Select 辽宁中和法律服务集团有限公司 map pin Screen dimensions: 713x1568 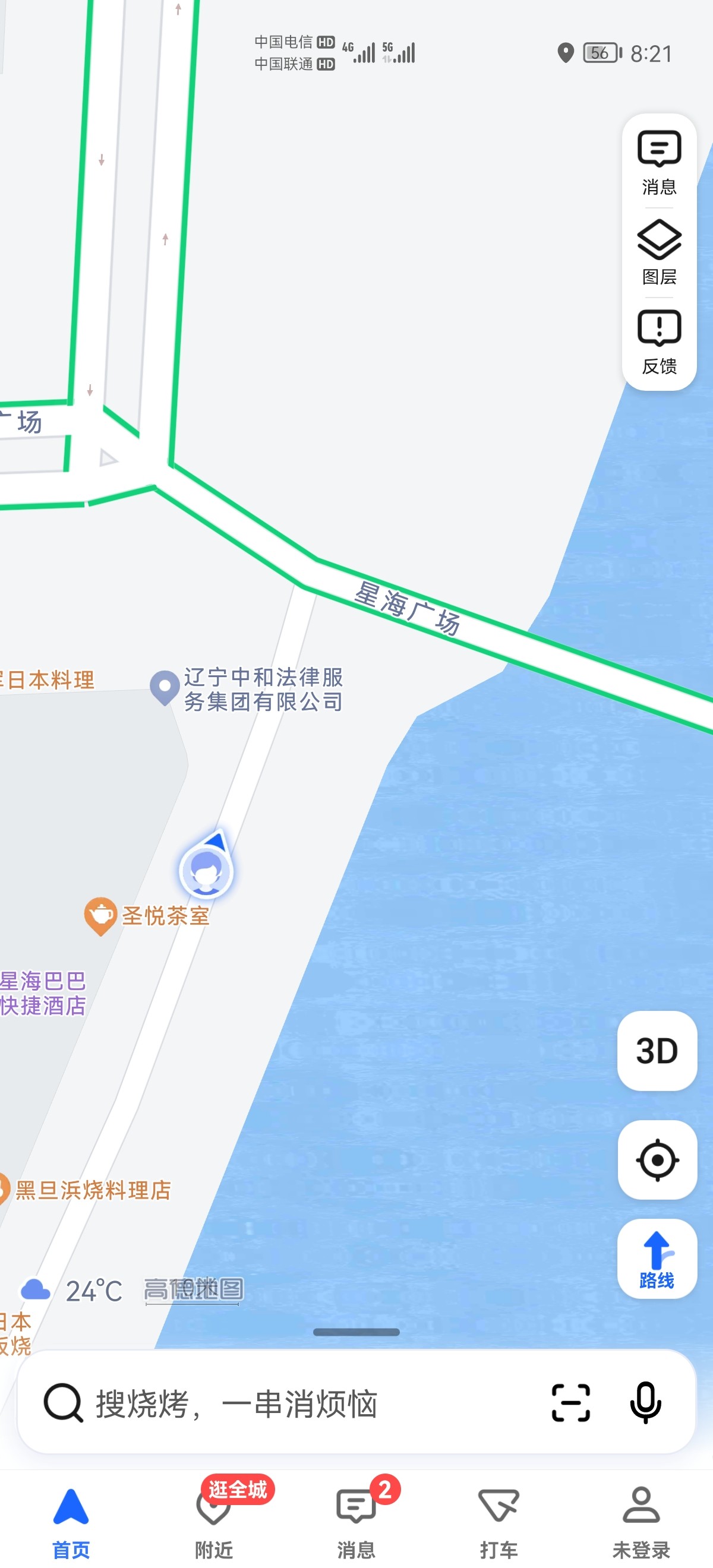[165, 688]
